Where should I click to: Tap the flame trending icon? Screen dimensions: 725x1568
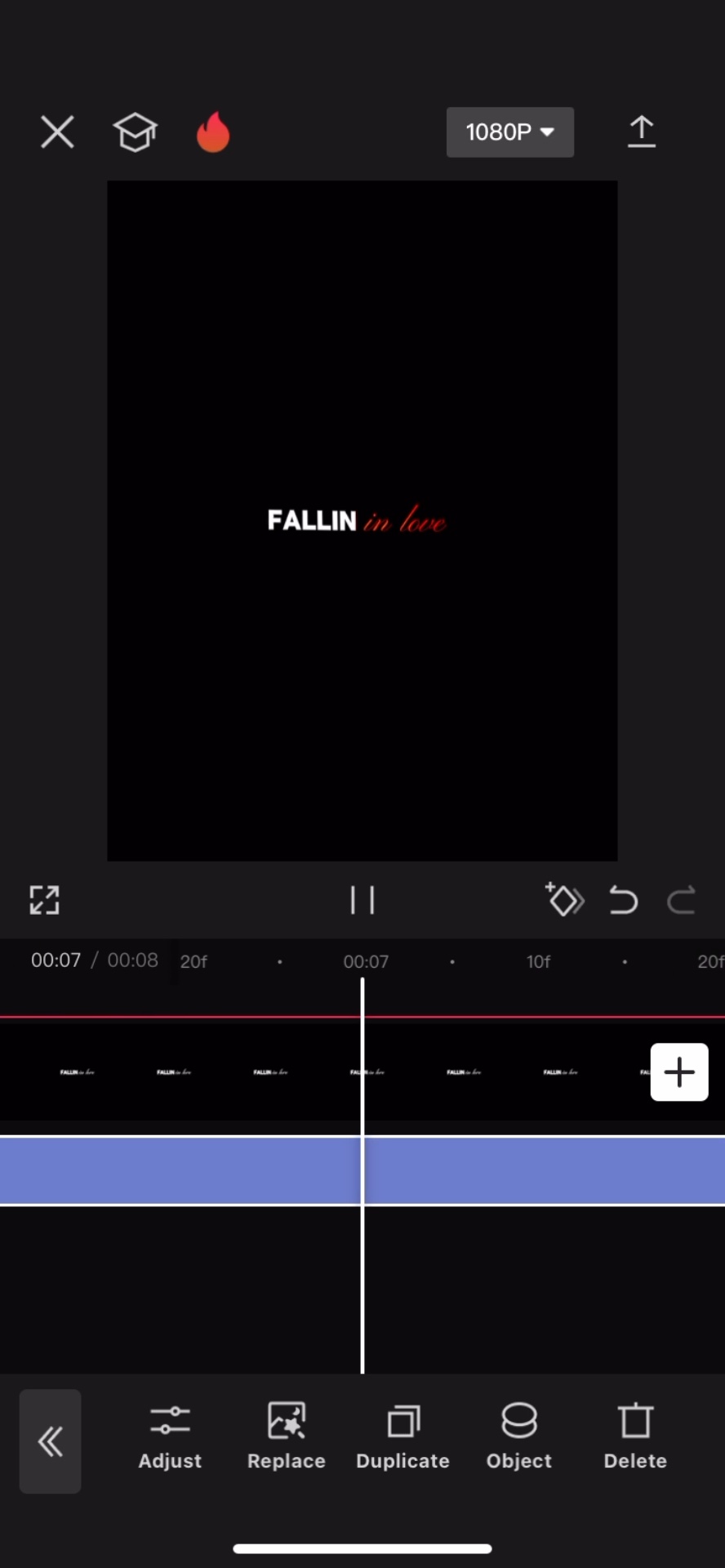click(213, 131)
